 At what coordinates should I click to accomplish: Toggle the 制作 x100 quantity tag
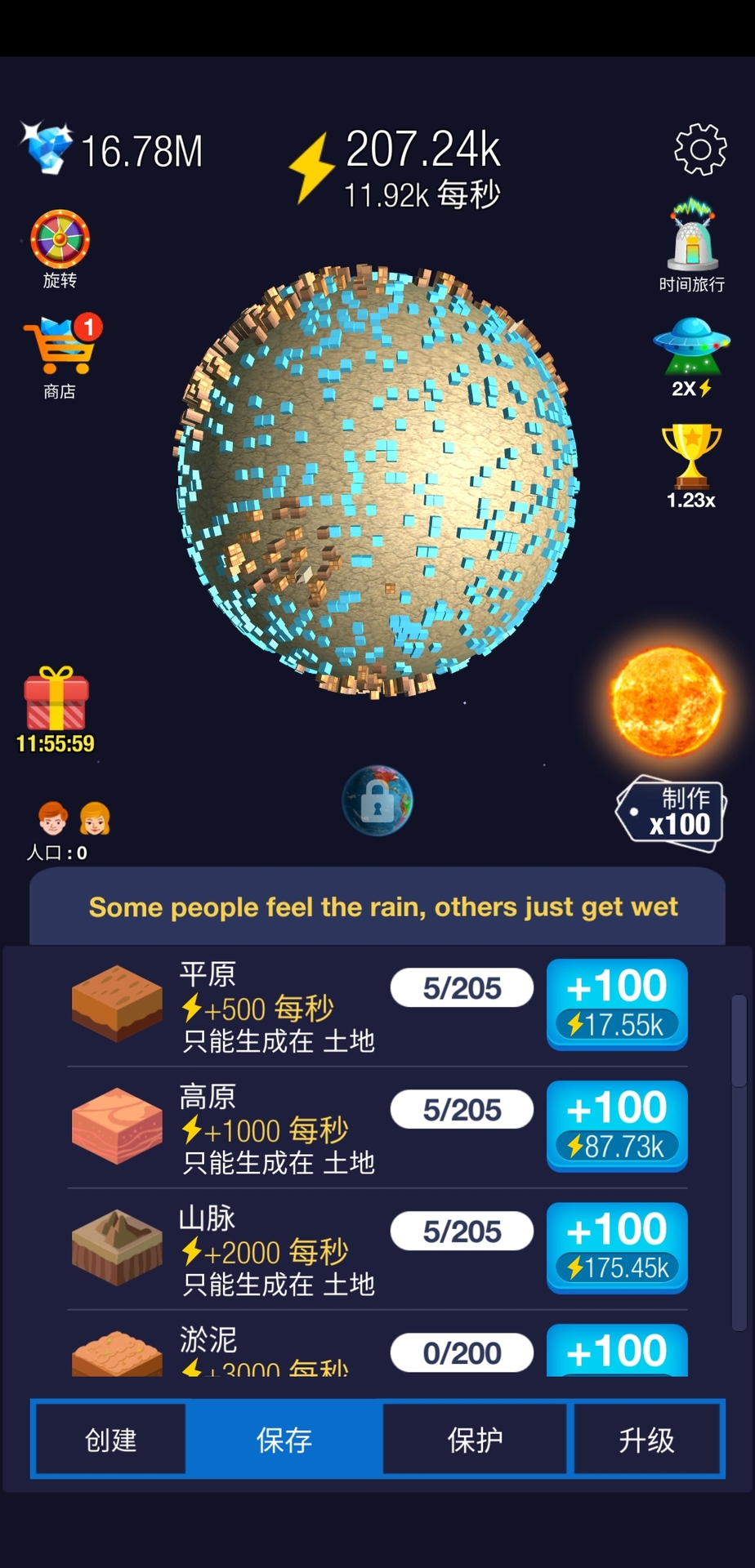671,813
